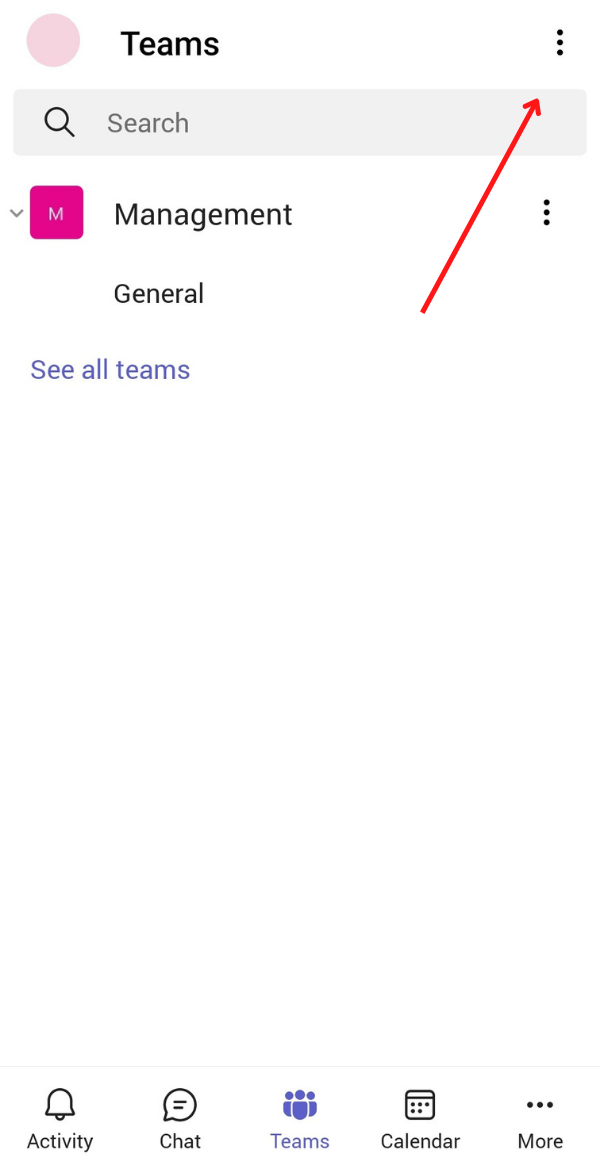This screenshot has height=1169, width=600.
Task: Open the profile avatar menu
Action: (53, 41)
